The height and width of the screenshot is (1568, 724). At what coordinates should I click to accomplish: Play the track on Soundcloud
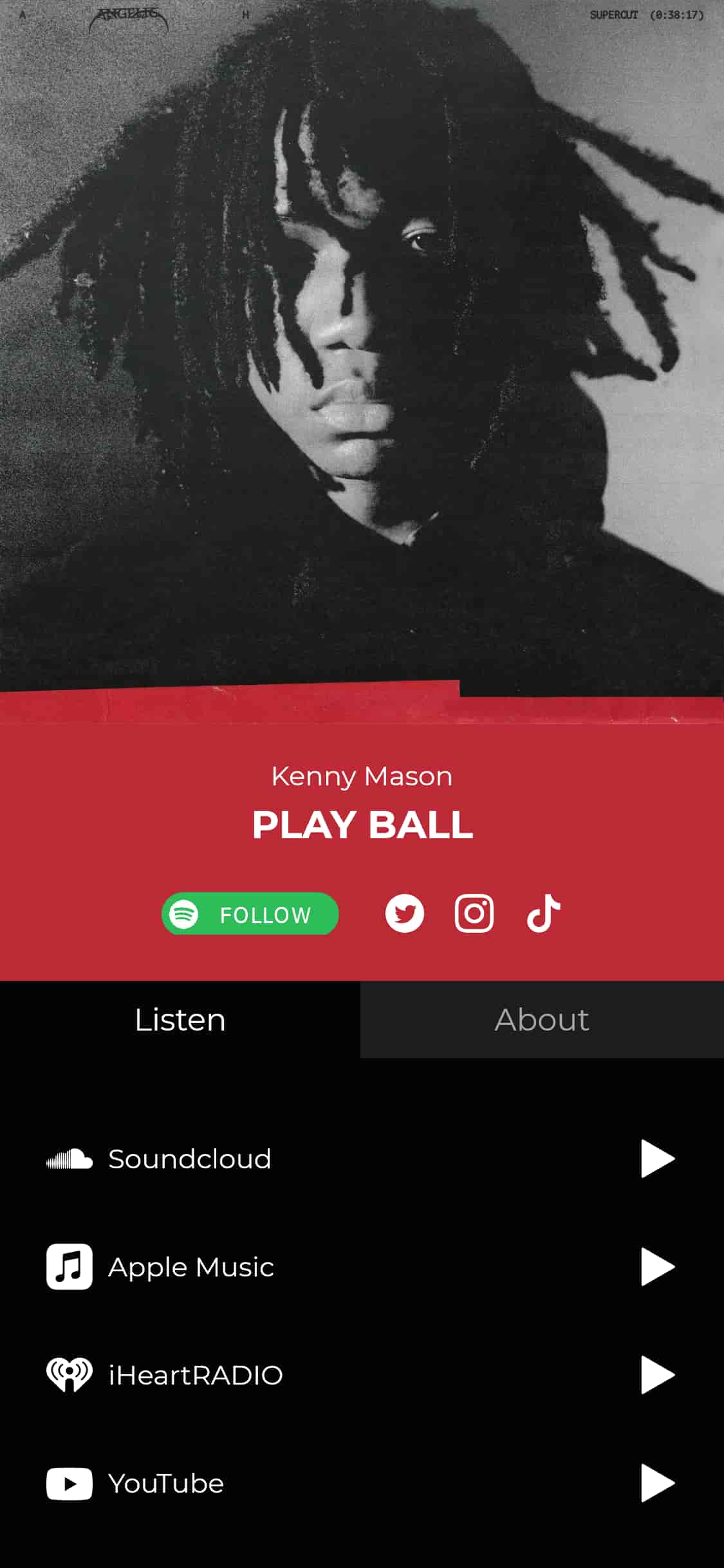[362, 1159]
